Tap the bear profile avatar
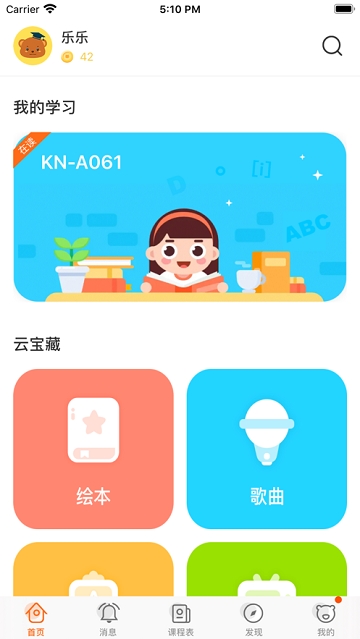This screenshot has width=360, height=639. (33, 46)
